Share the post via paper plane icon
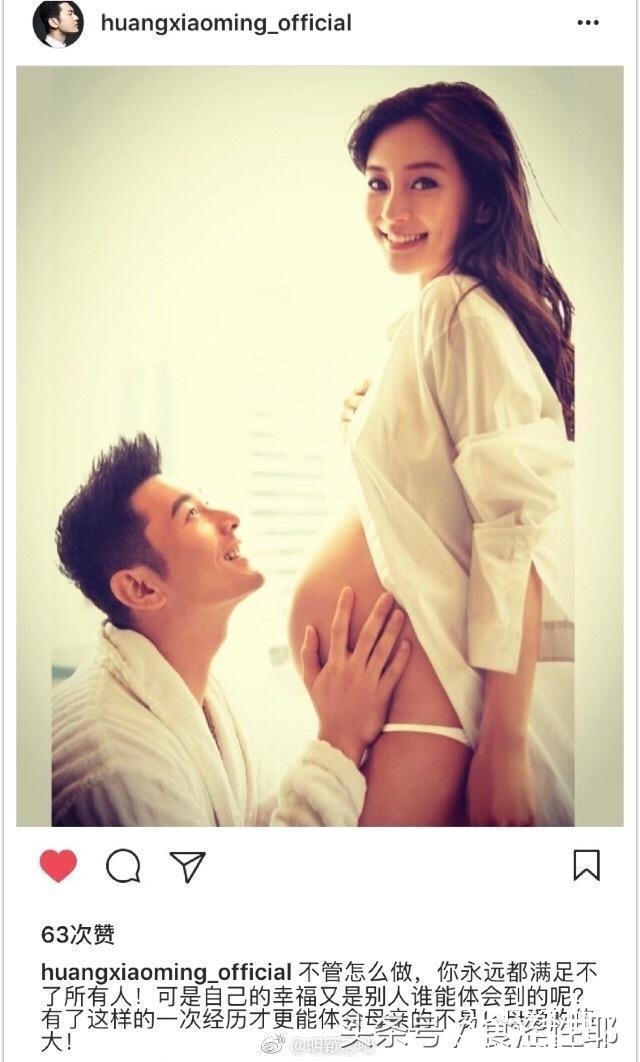This screenshot has width=640, height=1062. coord(187,866)
